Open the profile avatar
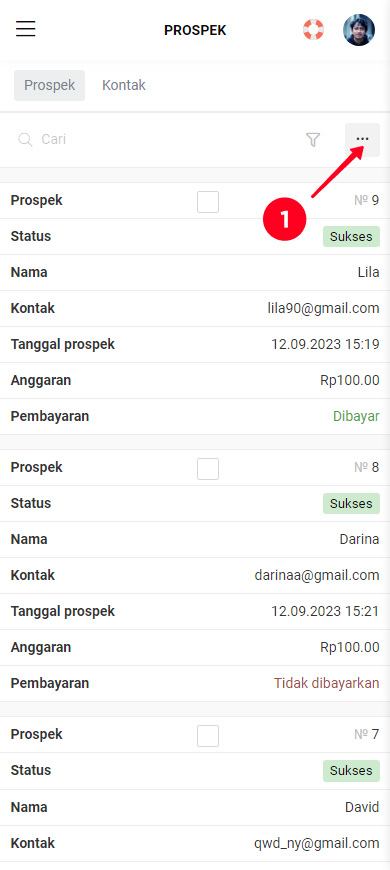The image size is (390, 870). tap(359, 29)
